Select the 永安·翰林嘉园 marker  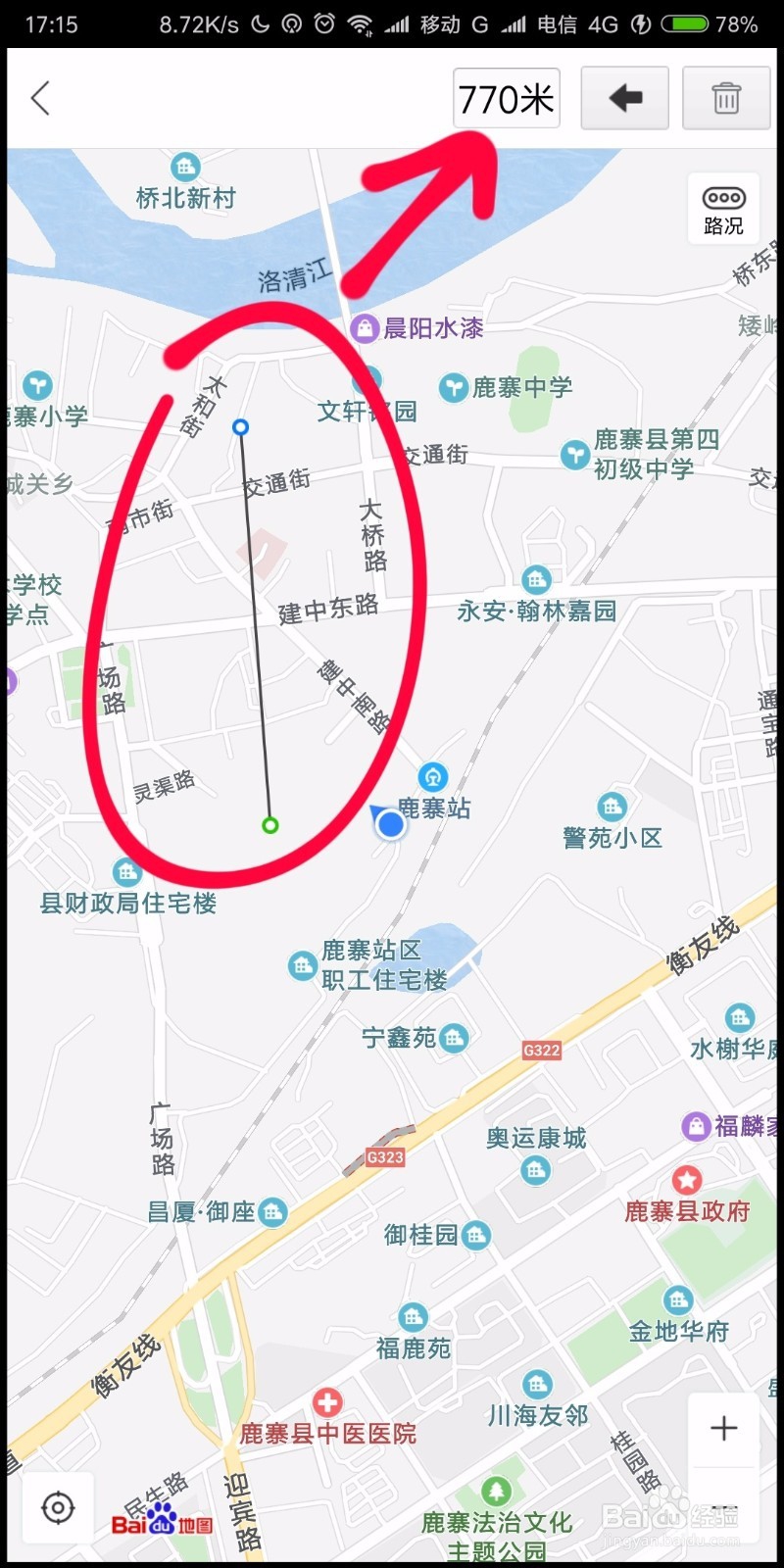tap(536, 579)
